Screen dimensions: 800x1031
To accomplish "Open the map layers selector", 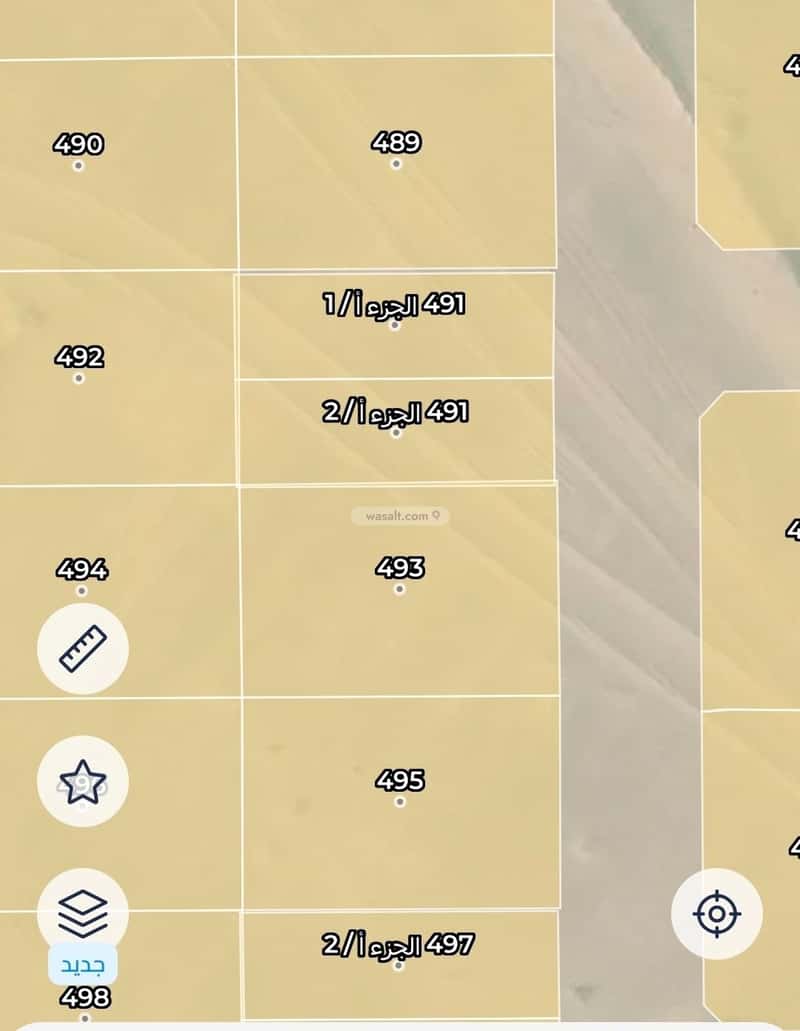I will 83,911.
